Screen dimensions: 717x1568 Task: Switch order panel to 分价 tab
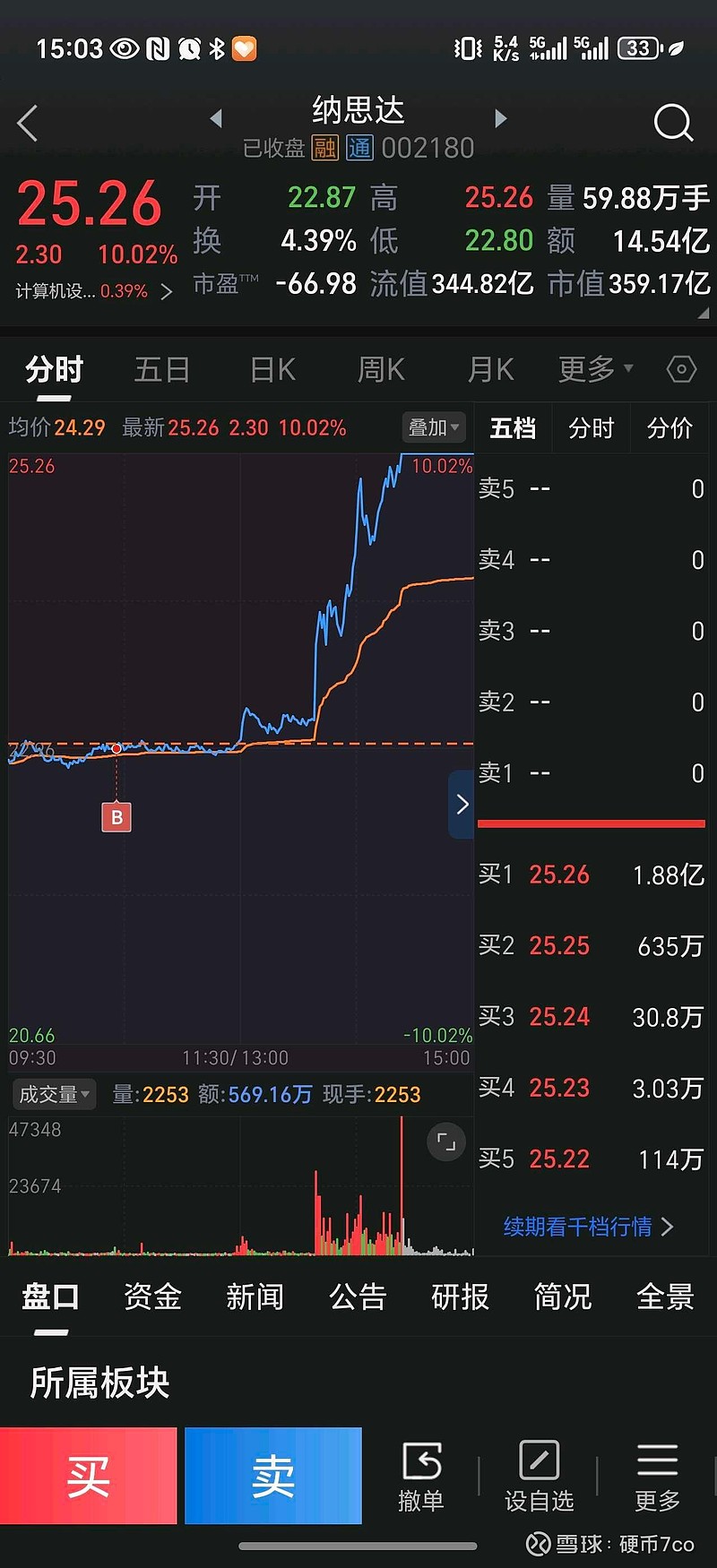click(669, 428)
